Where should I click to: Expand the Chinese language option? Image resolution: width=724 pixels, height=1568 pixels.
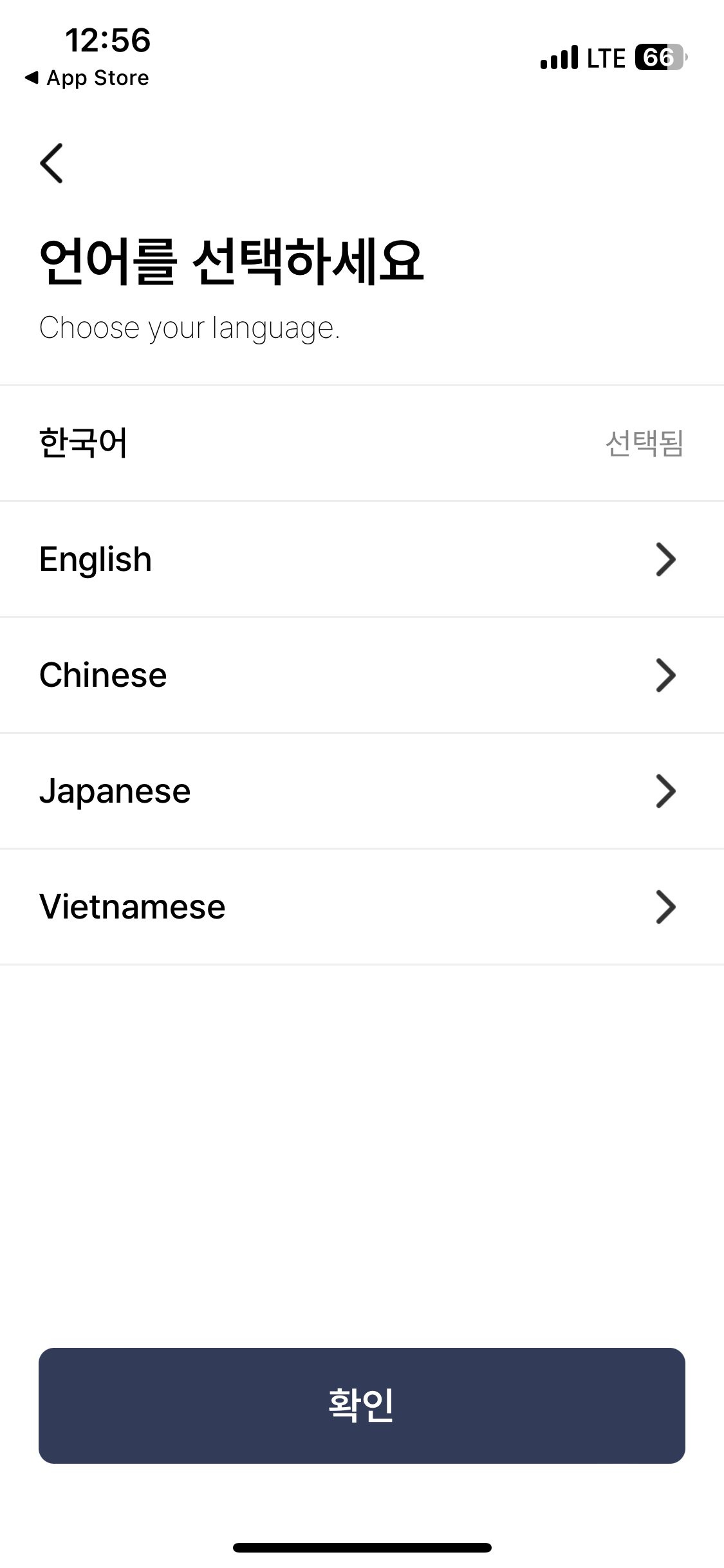[x=362, y=675]
